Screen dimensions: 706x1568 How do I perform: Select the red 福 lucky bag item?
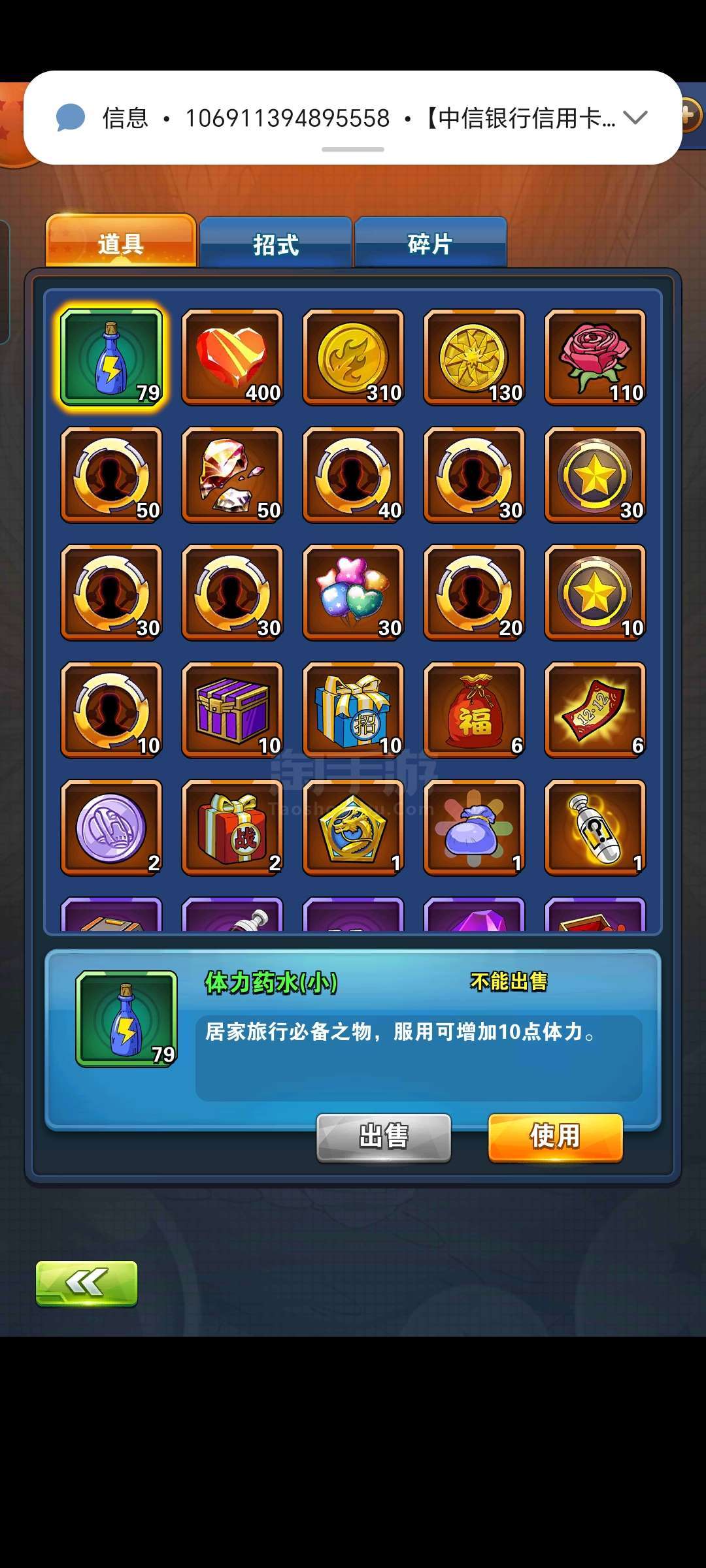tap(475, 710)
